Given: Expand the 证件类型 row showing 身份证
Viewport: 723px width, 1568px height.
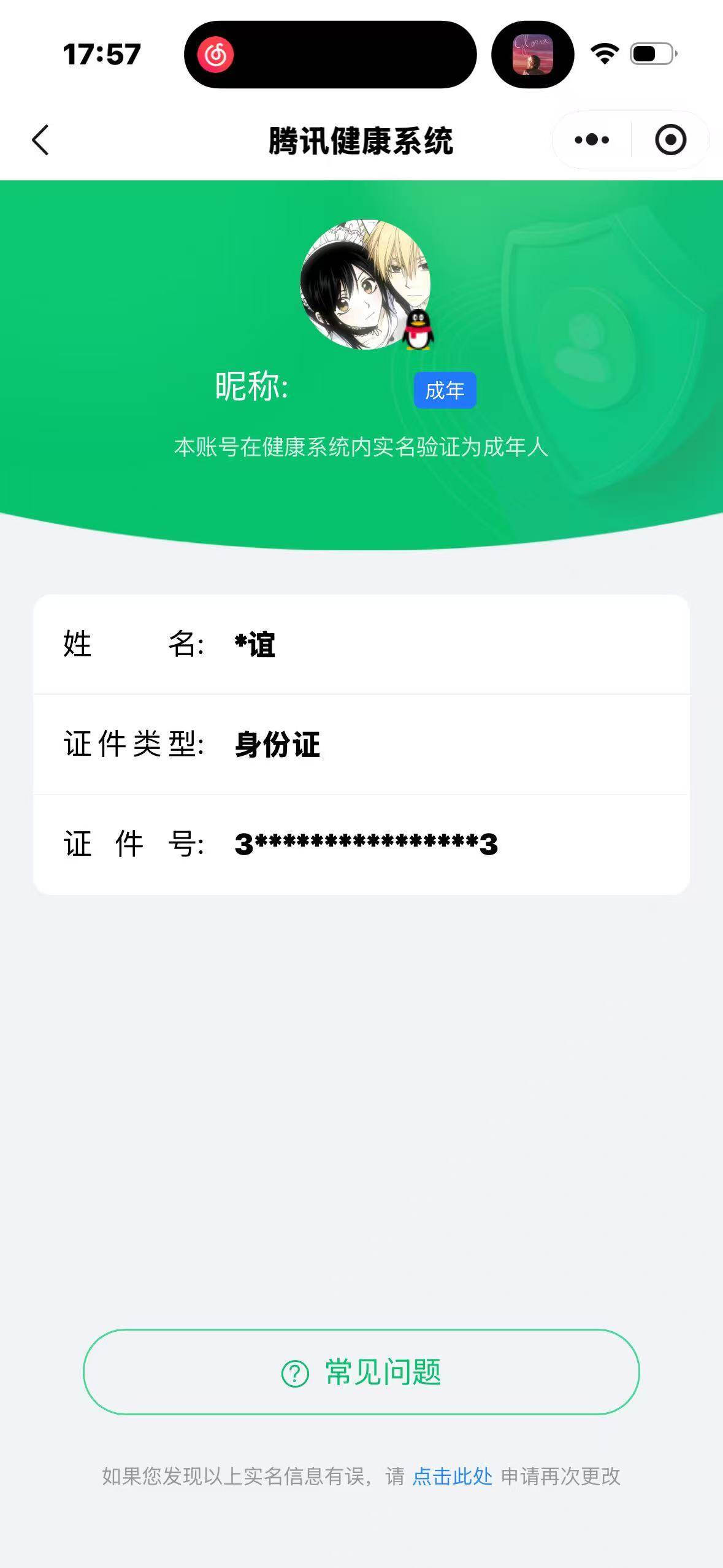Looking at the screenshot, I should click(362, 745).
